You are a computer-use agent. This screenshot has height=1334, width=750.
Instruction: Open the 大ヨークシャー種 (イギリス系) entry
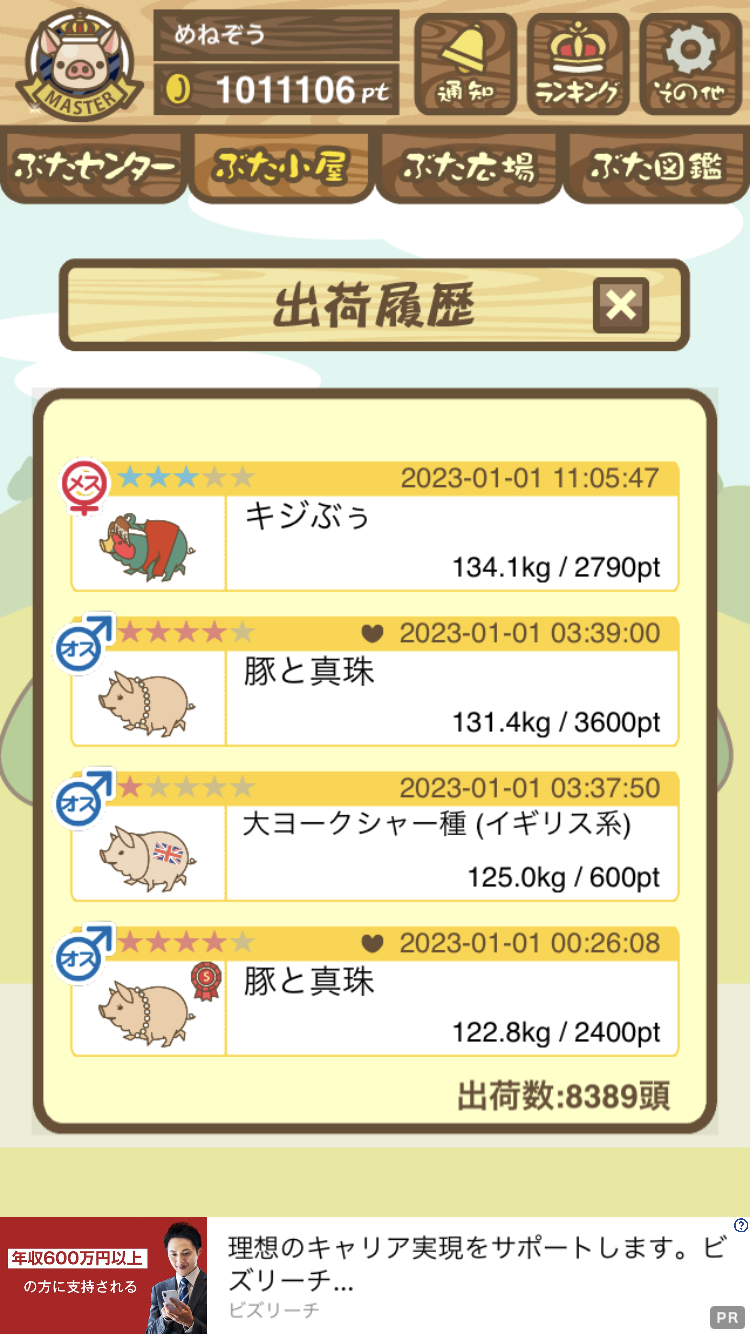point(375,837)
